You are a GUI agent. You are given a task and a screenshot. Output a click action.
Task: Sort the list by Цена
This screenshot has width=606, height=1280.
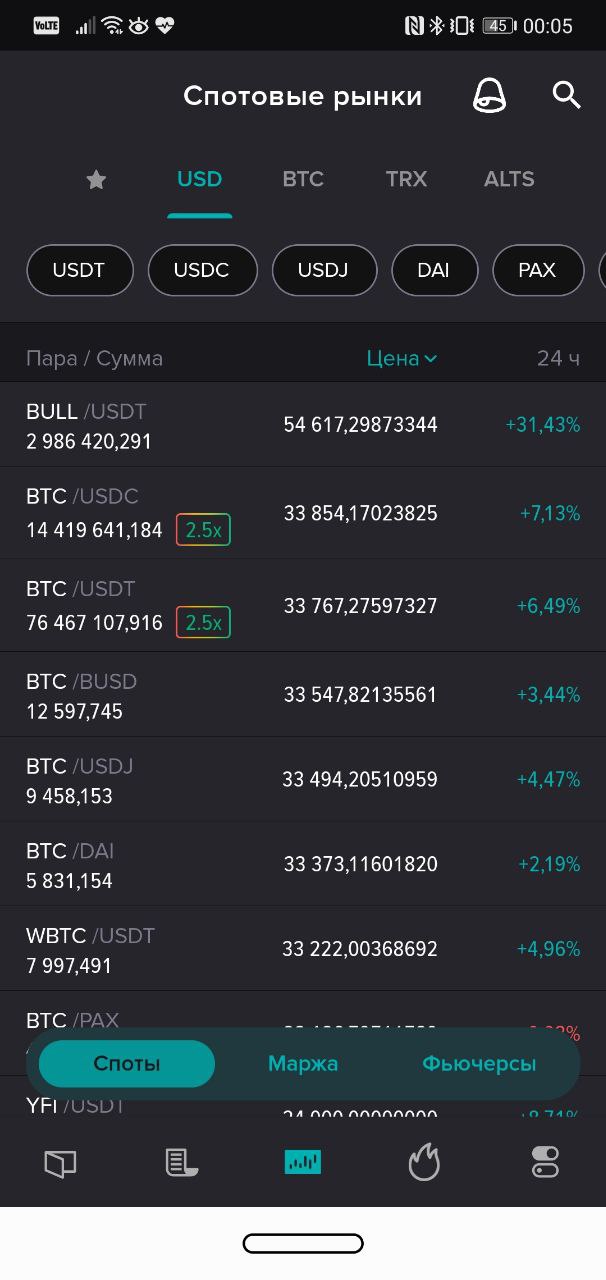click(402, 358)
